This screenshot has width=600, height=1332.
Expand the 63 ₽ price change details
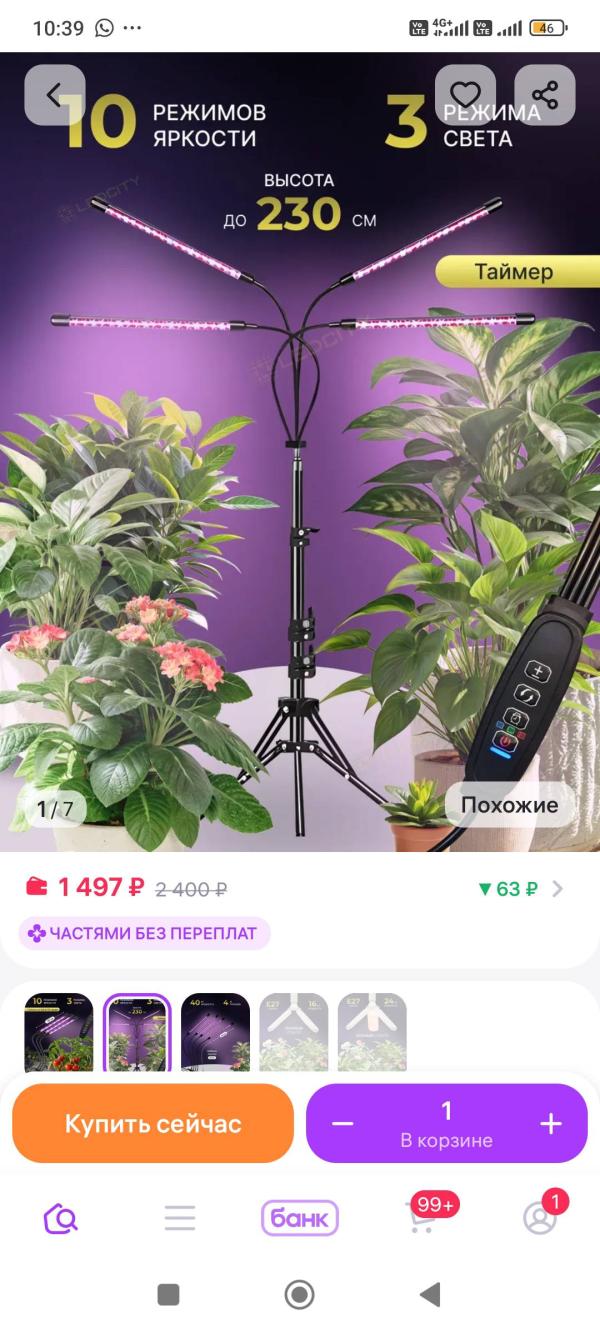[x=520, y=888]
